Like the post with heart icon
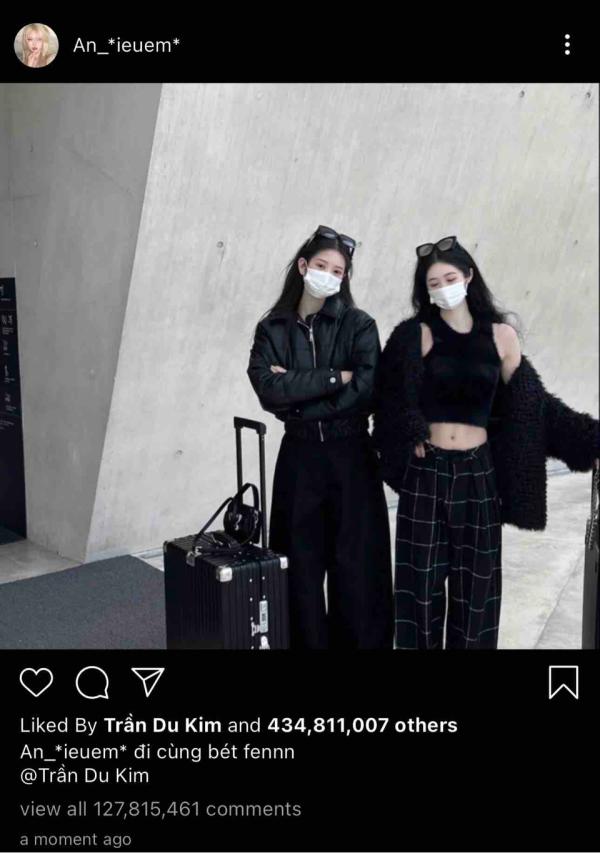 (x=36, y=682)
